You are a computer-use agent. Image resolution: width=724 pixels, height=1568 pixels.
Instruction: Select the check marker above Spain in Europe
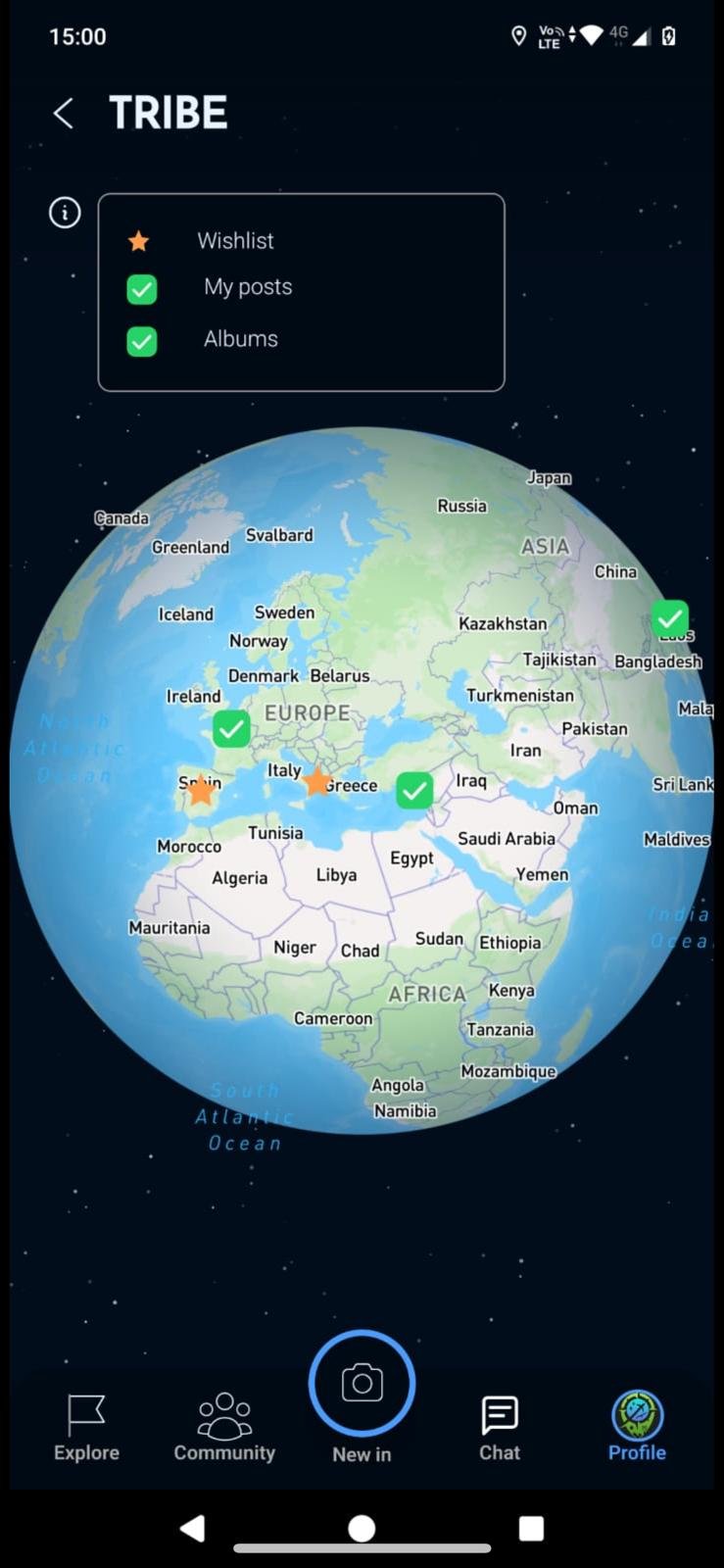(x=231, y=729)
